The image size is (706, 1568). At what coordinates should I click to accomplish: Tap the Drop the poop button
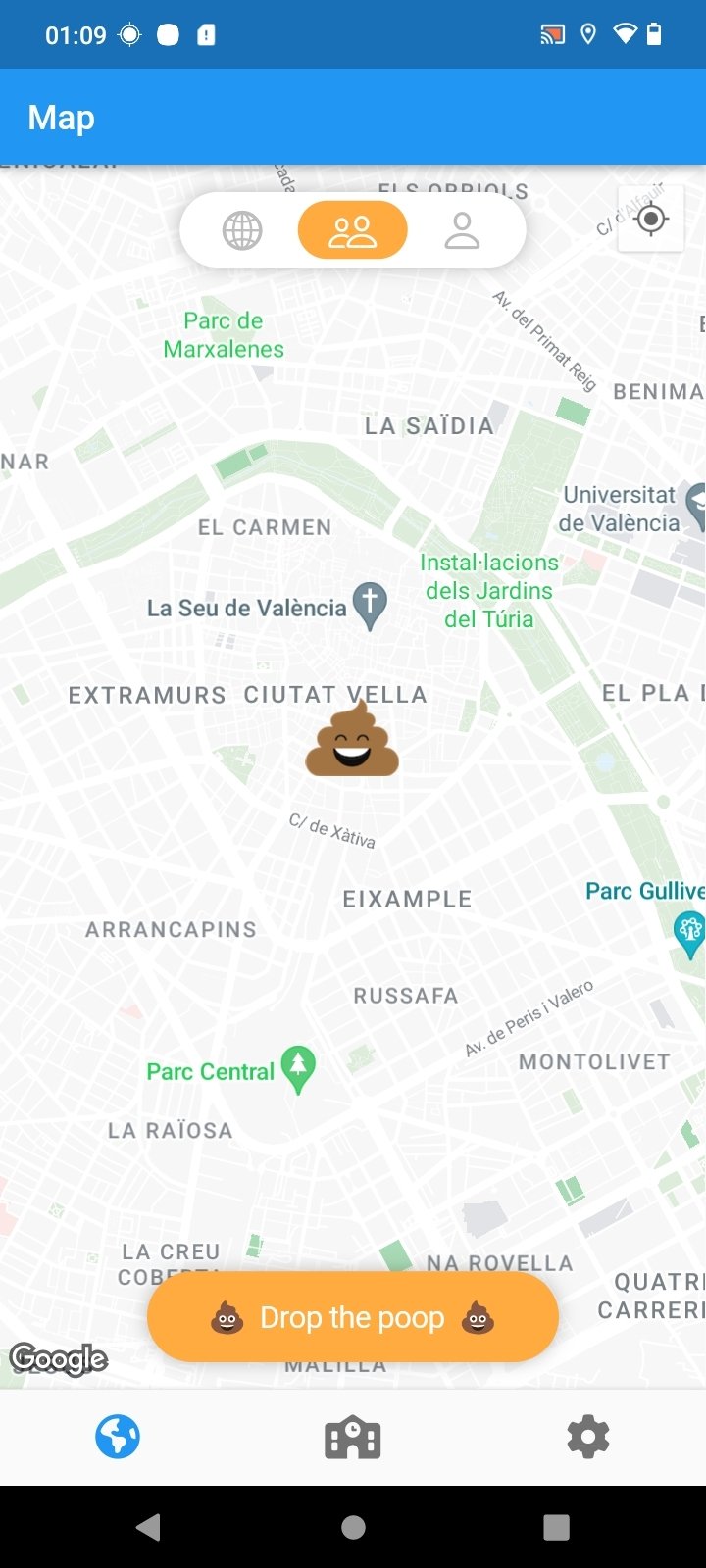click(353, 1317)
